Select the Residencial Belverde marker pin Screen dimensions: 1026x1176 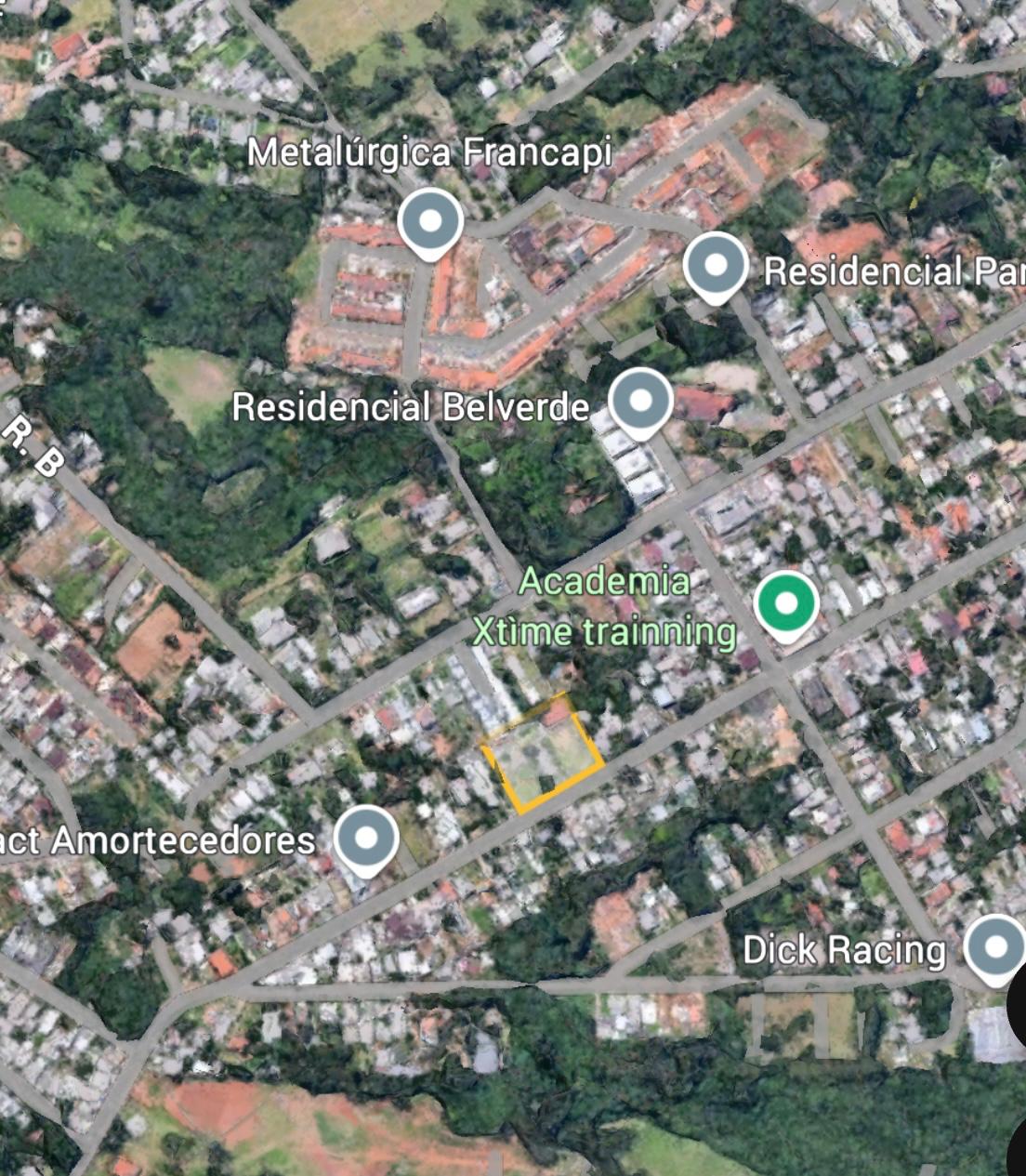pyautogui.click(x=638, y=399)
